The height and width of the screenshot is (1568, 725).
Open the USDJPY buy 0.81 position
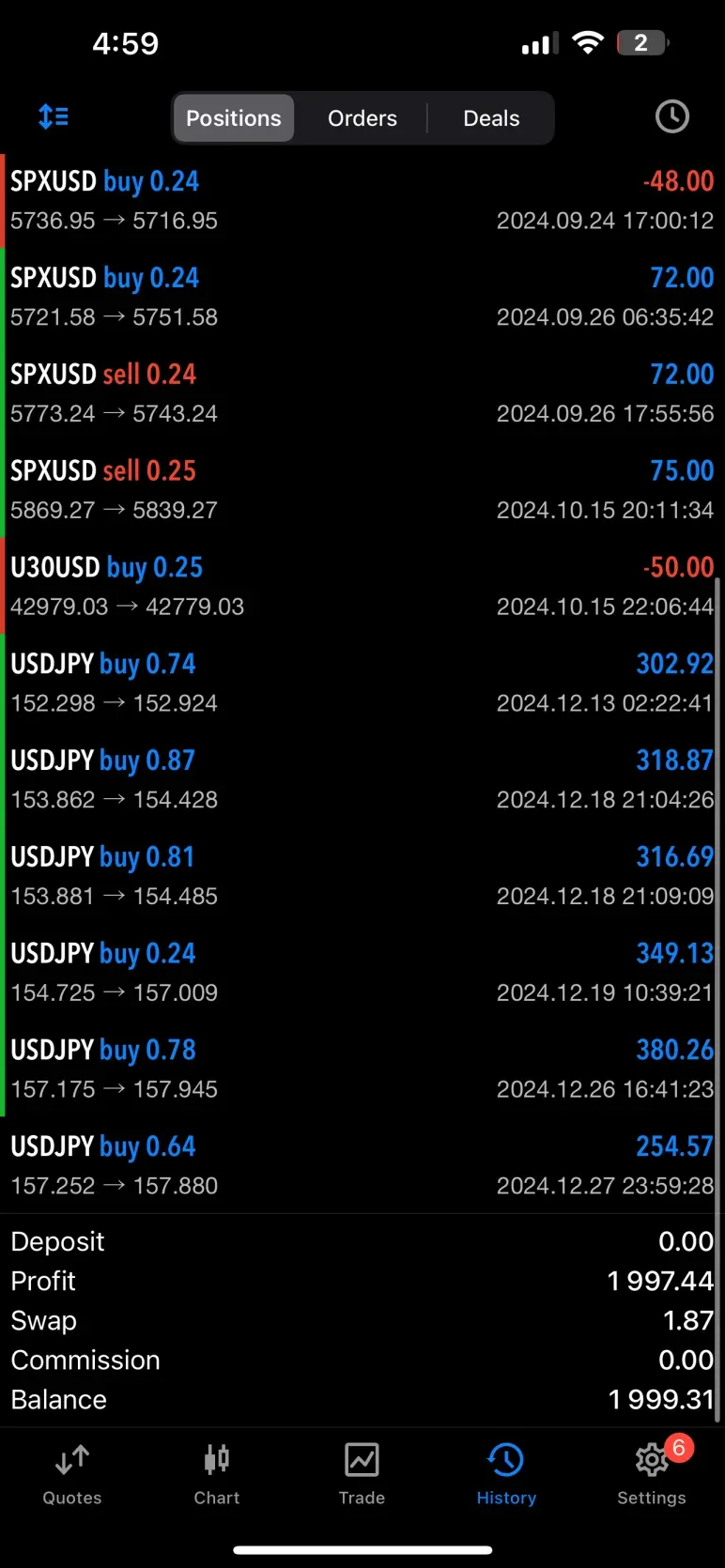point(362,876)
